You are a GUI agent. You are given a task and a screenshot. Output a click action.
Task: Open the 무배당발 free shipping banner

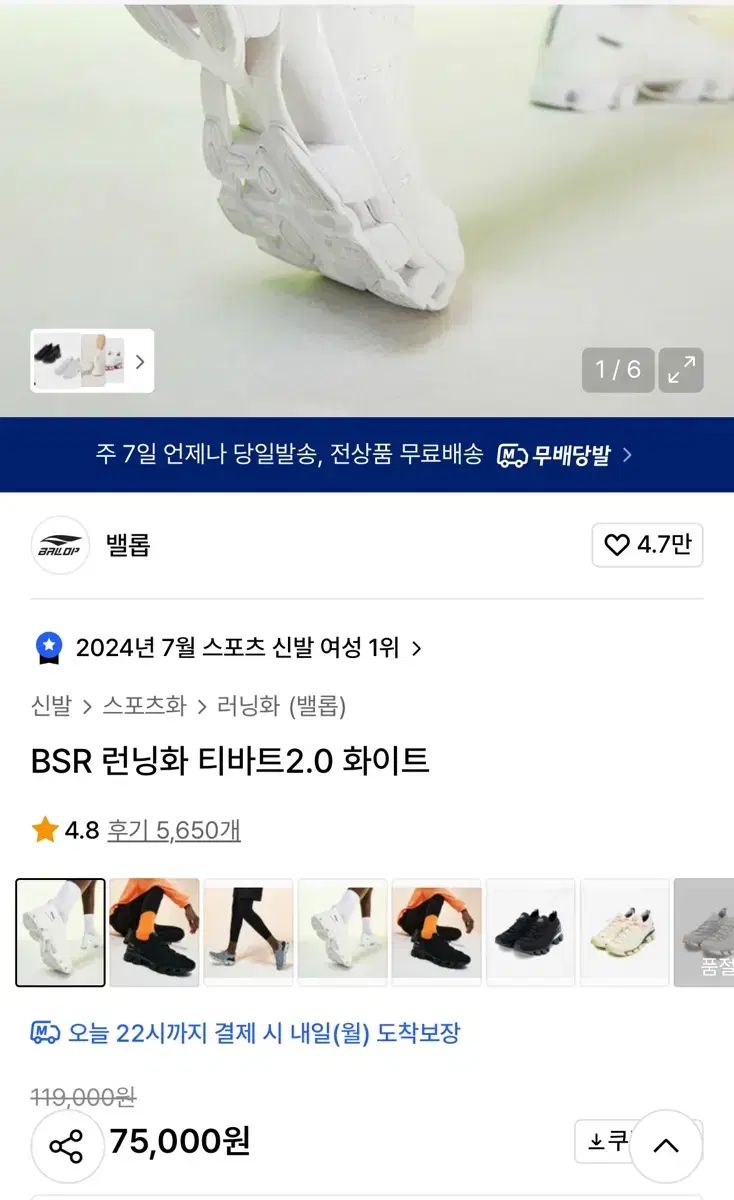[x=366, y=455]
